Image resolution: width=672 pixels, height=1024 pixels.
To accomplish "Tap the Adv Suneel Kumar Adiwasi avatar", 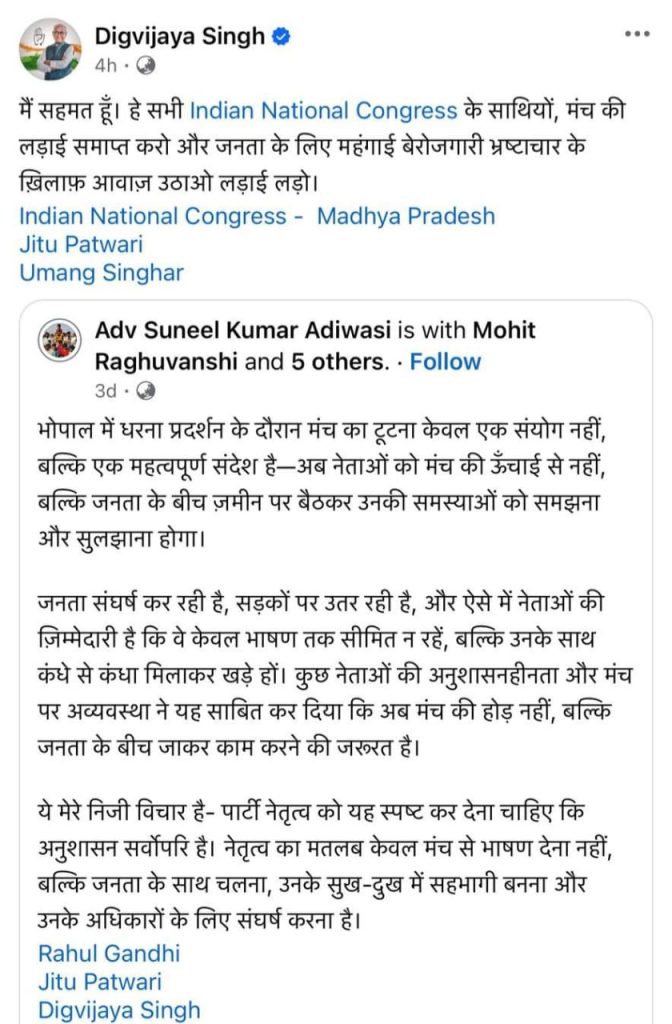I will 58,341.
